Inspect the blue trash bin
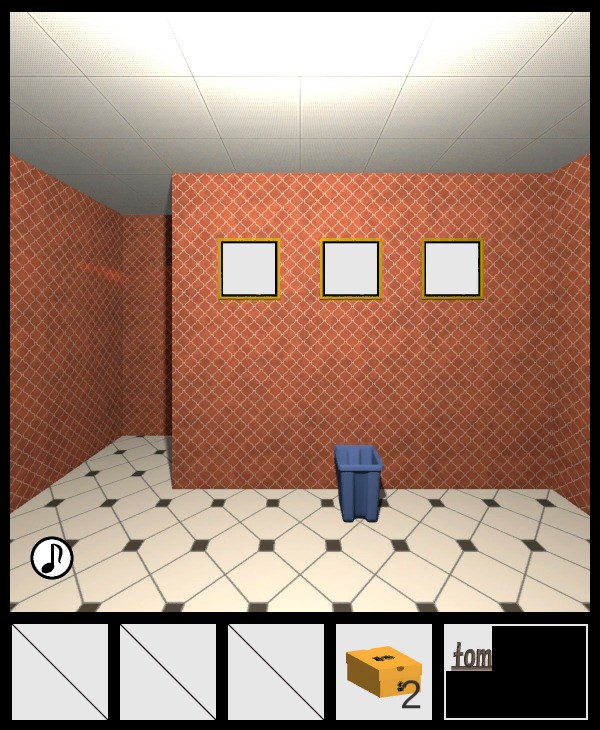The image size is (600, 730). [358, 482]
